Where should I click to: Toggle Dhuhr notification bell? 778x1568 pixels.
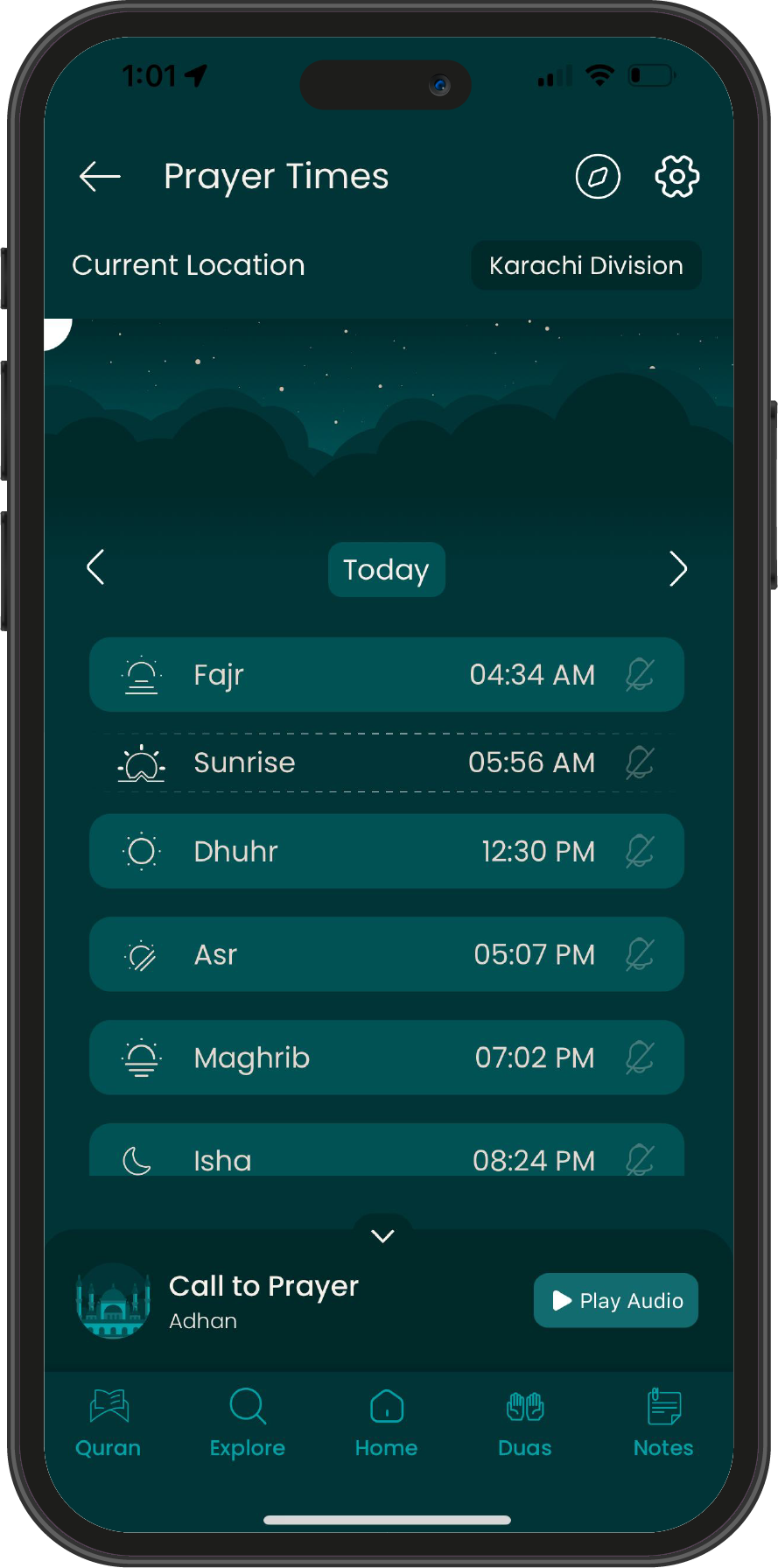[640, 851]
